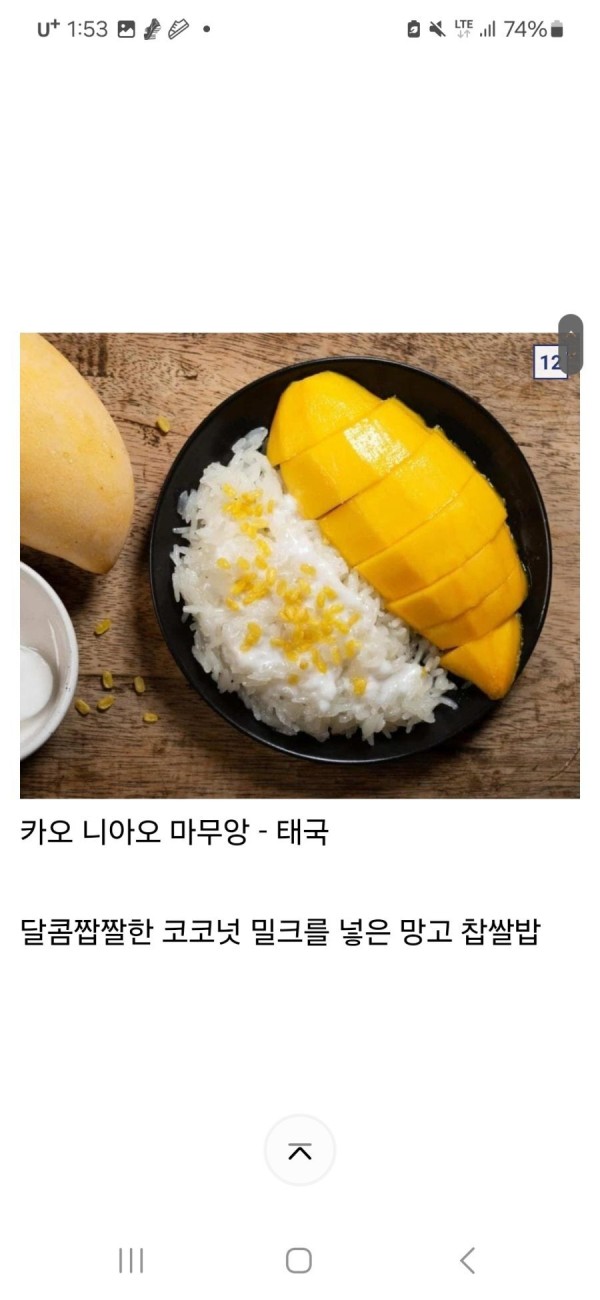The width and height of the screenshot is (600, 1300).
Task: Go back with system back button
Action: click(x=467, y=1261)
